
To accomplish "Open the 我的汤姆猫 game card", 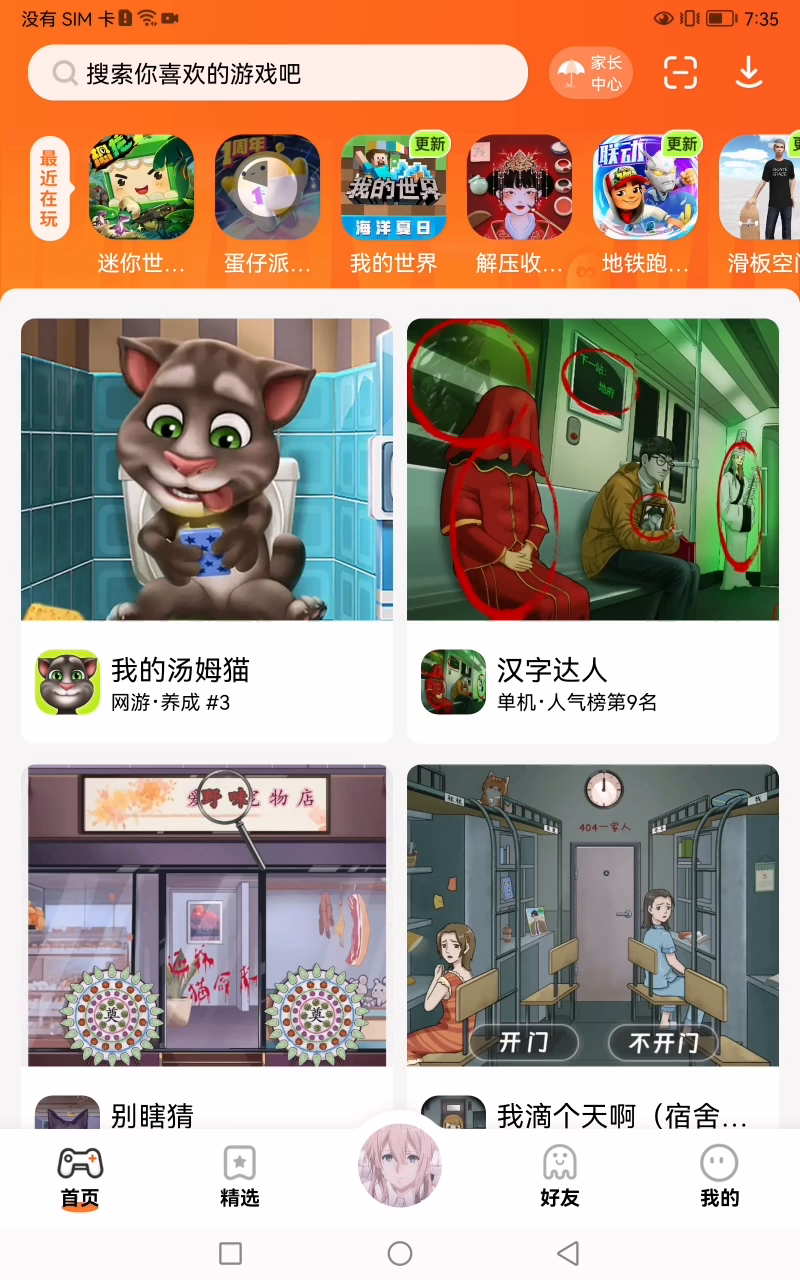I will [x=207, y=530].
